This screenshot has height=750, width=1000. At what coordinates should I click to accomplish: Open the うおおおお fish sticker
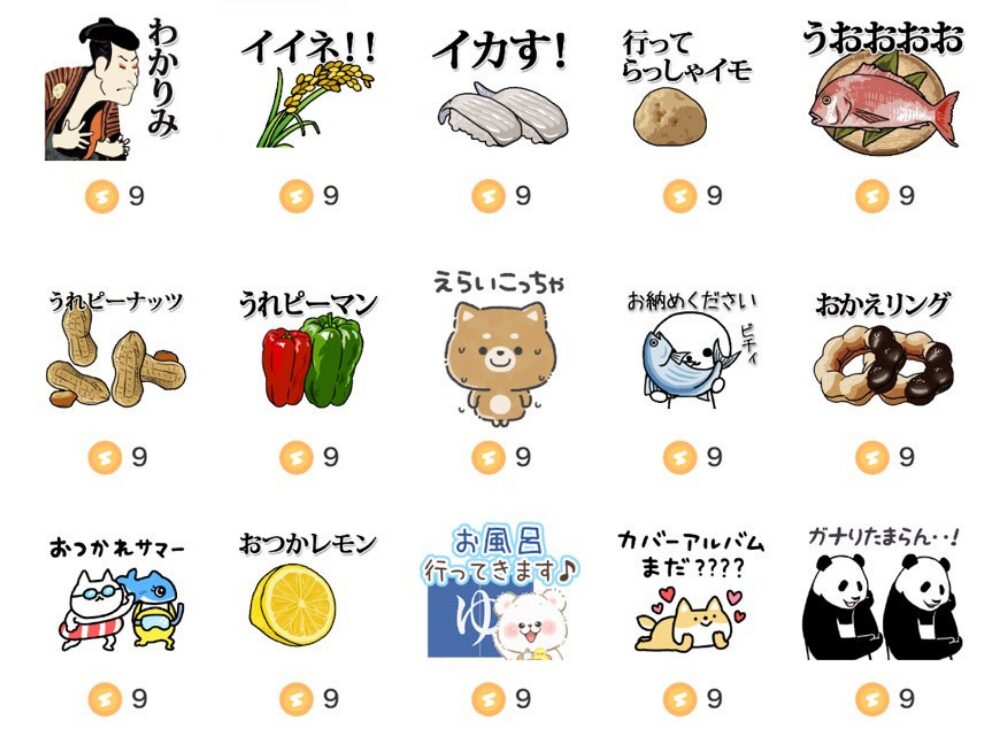(x=882, y=90)
